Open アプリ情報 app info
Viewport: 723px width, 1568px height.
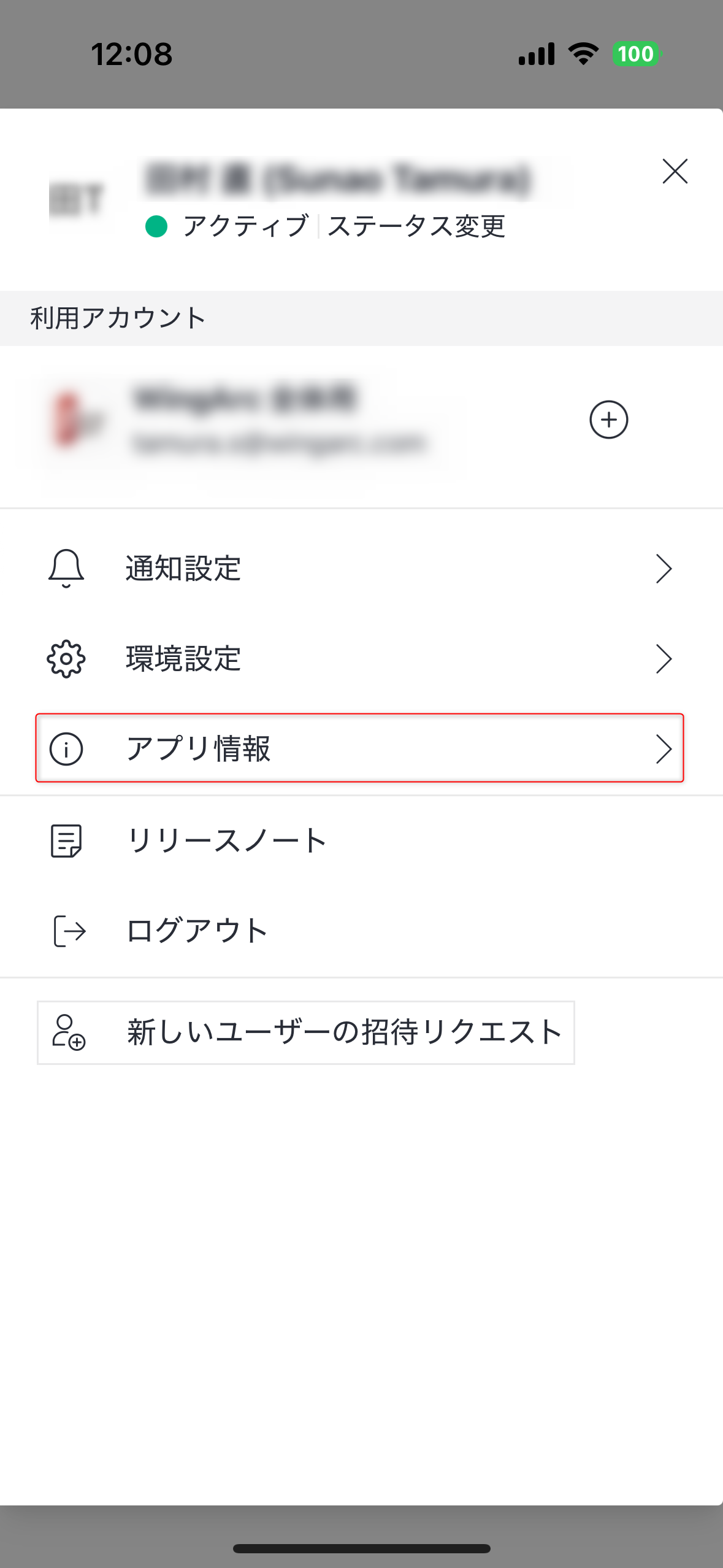coord(359,748)
